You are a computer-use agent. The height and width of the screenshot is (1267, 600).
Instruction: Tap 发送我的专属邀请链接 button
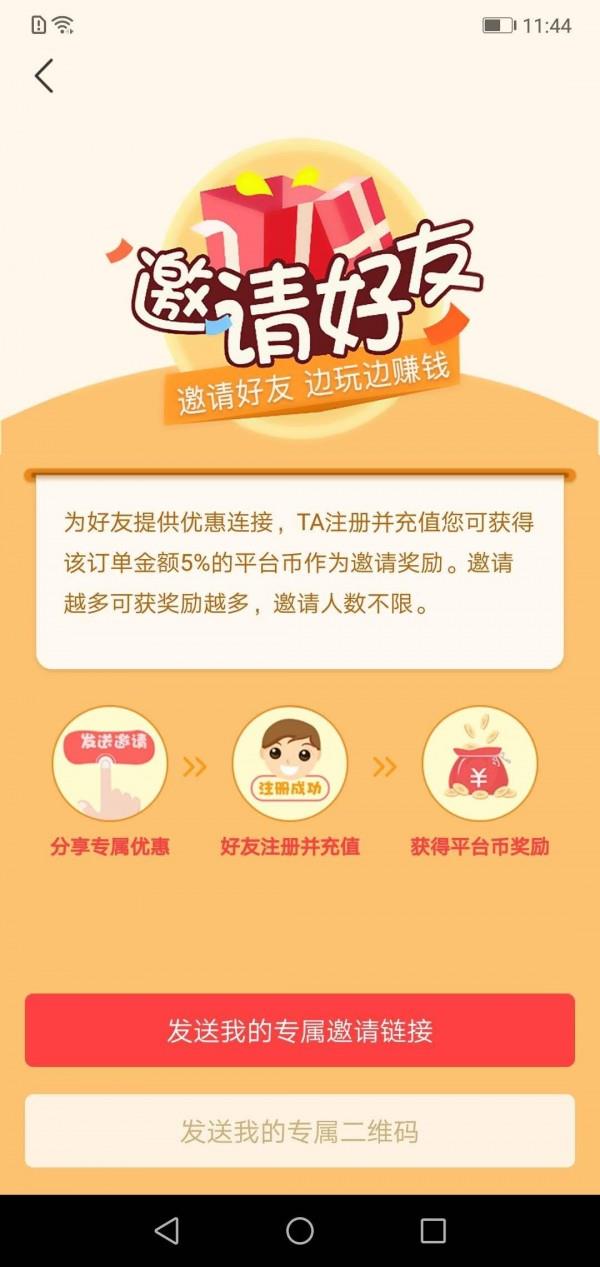click(x=300, y=1031)
